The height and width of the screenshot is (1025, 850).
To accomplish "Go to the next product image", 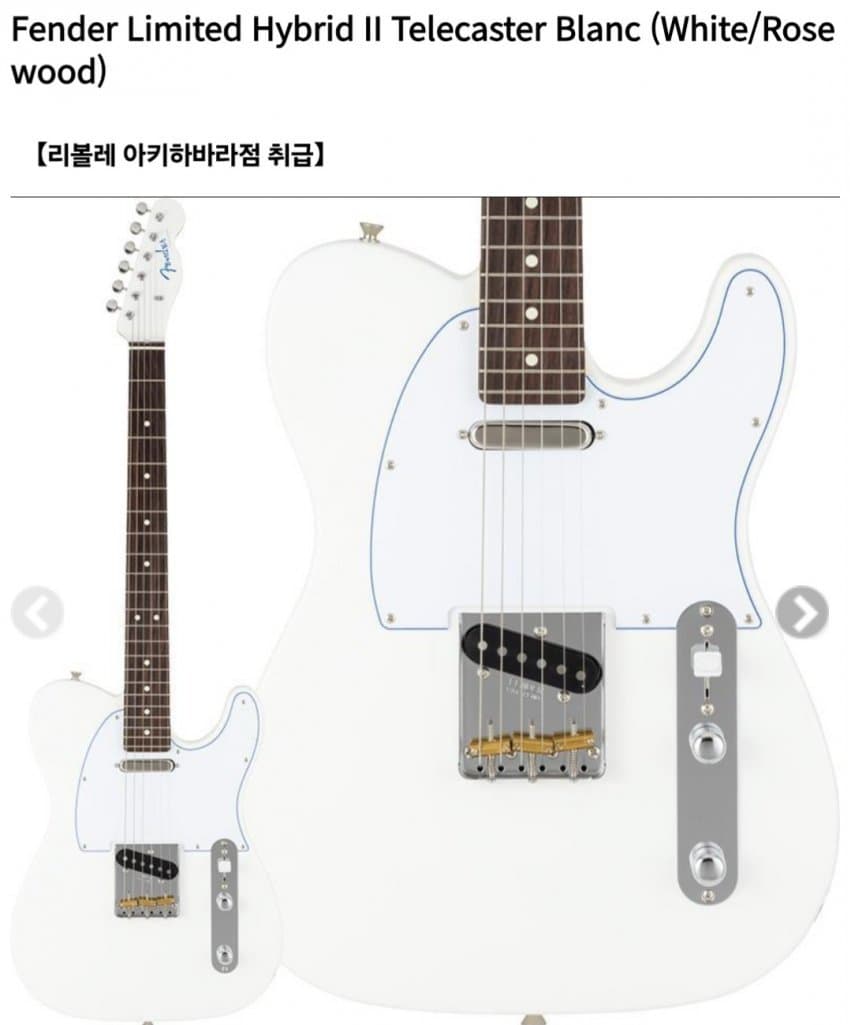I will click(x=804, y=613).
